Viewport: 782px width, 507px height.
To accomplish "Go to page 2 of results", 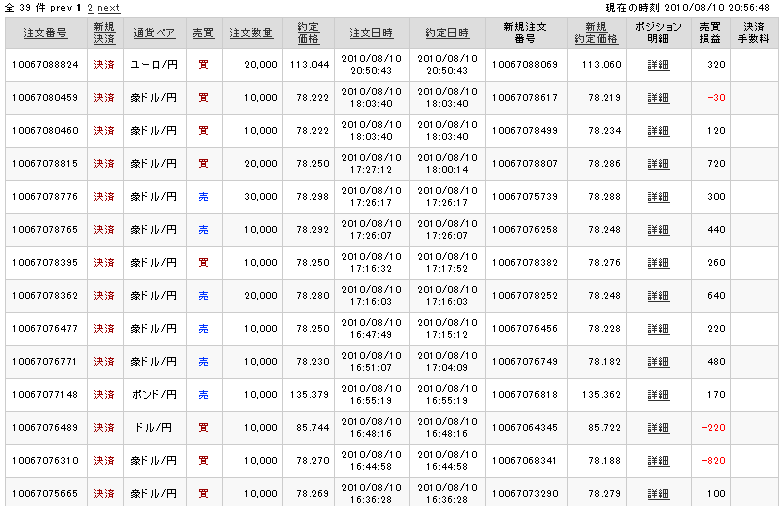I will pyautogui.click(x=88, y=7).
